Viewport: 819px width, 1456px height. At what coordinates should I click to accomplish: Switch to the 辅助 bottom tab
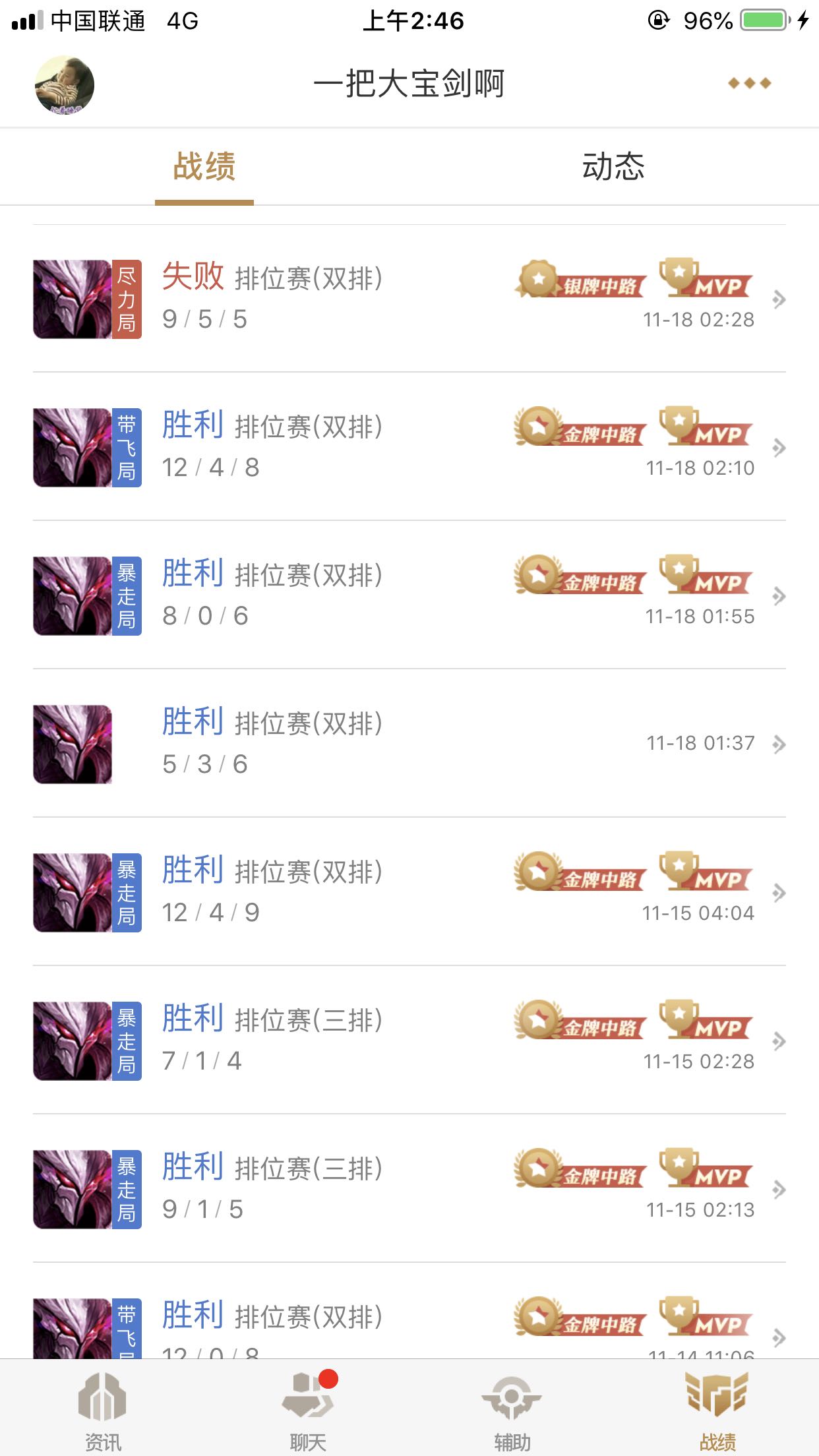pos(512,1409)
